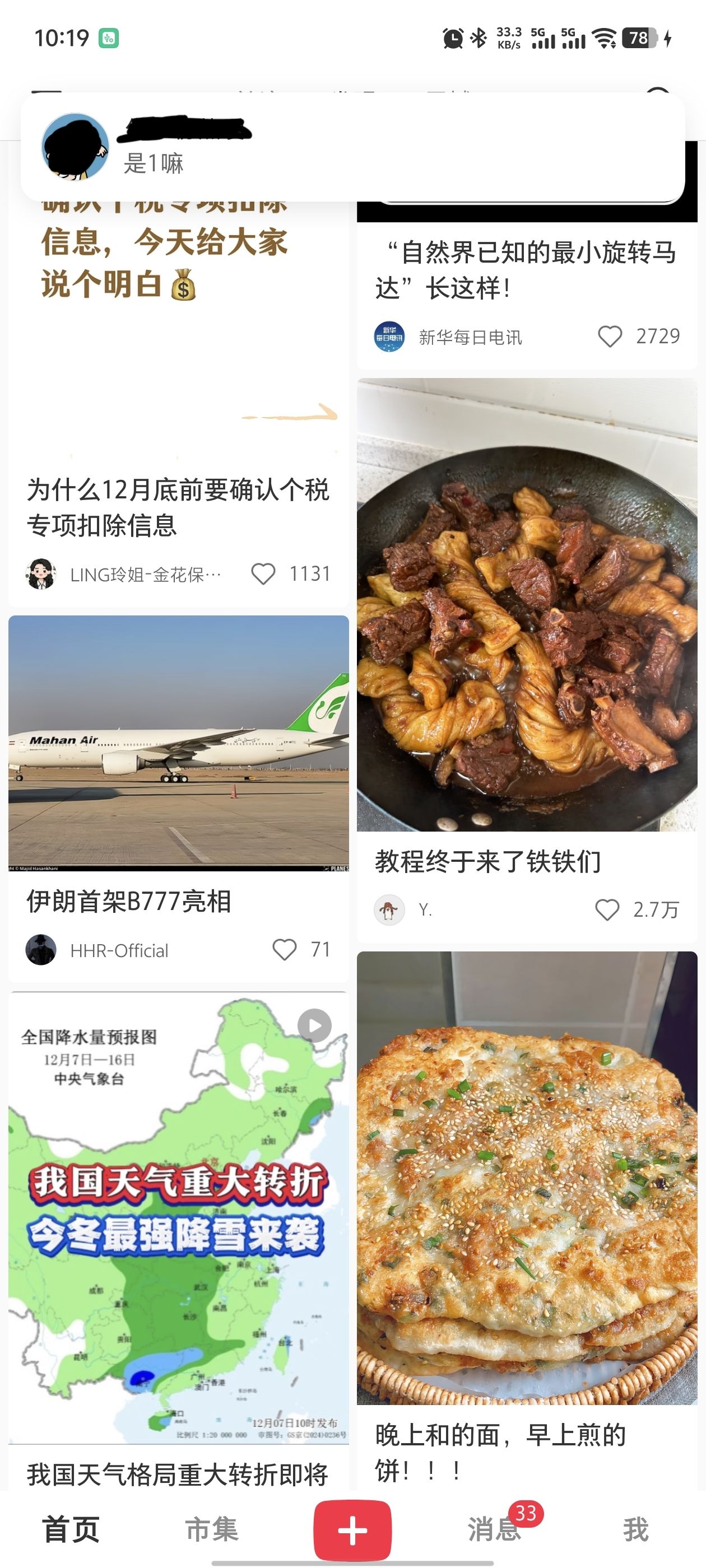Like the 个税专项扣除信息 post

click(x=263, y=573)
